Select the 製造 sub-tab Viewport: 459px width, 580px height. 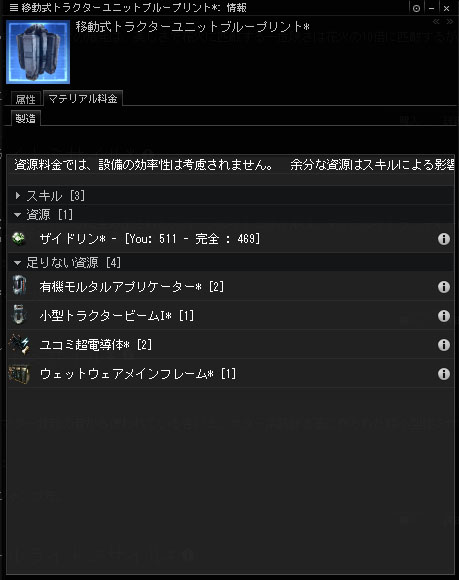(x=26, y=118)
